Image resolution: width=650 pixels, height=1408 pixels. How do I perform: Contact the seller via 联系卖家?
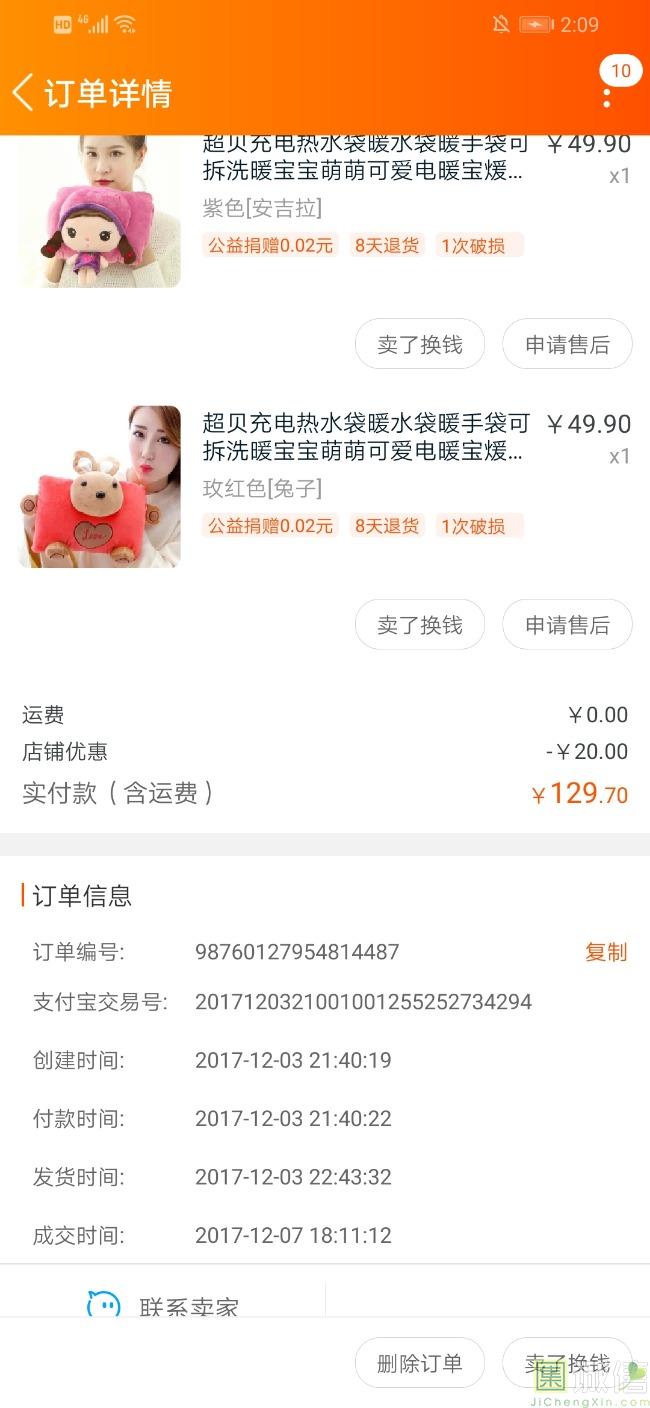pyautogui.click(x=165, y=1305)
